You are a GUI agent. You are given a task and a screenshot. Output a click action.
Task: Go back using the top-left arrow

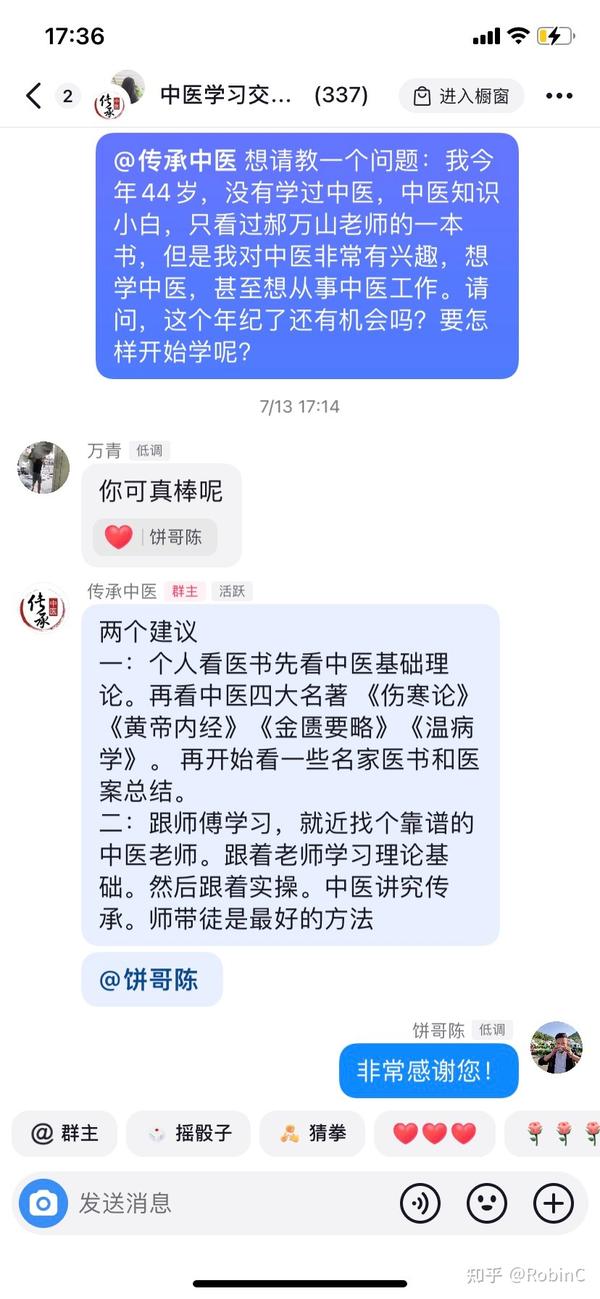pos(33,96)
